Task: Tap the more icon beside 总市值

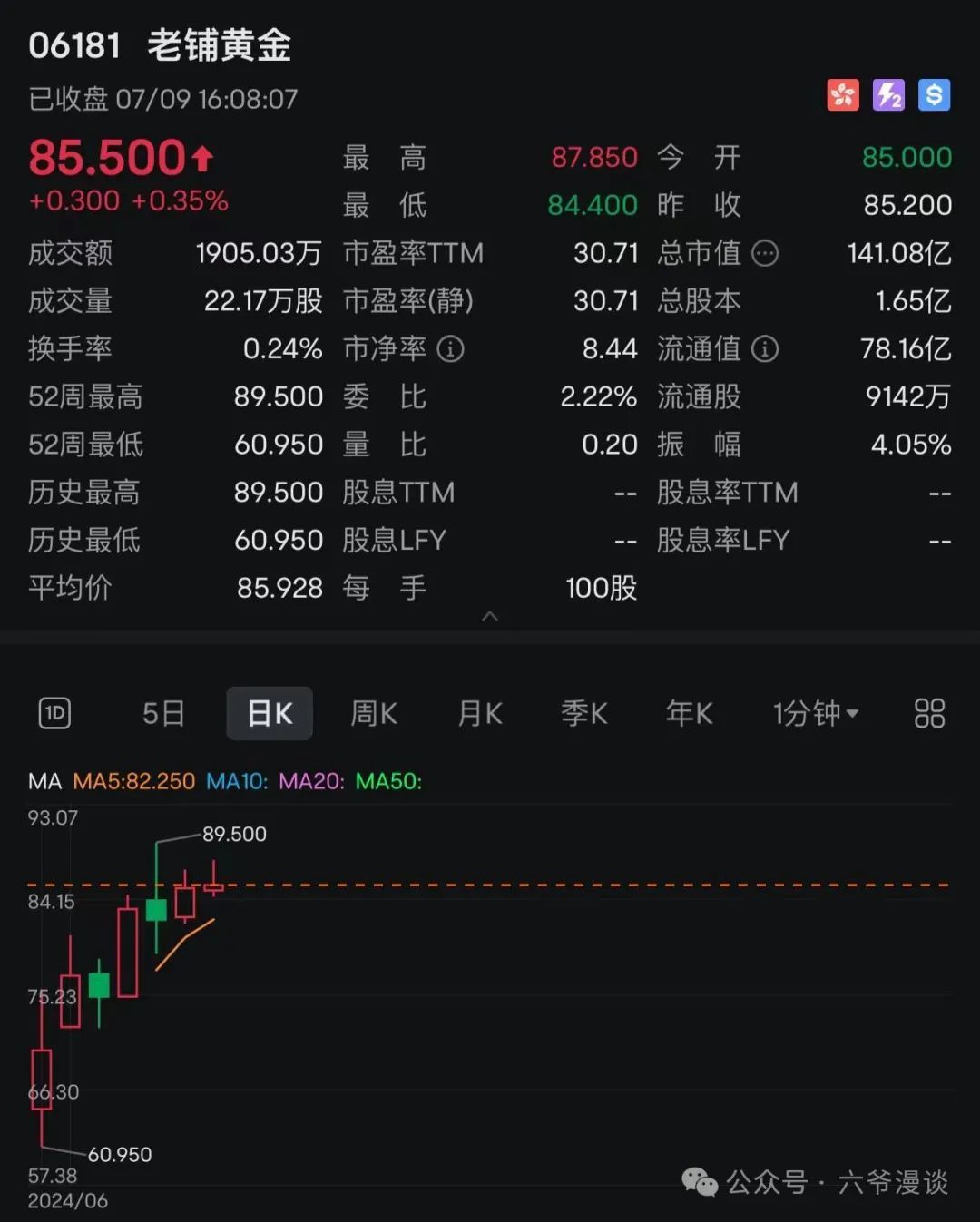Action: pos(765,253)
